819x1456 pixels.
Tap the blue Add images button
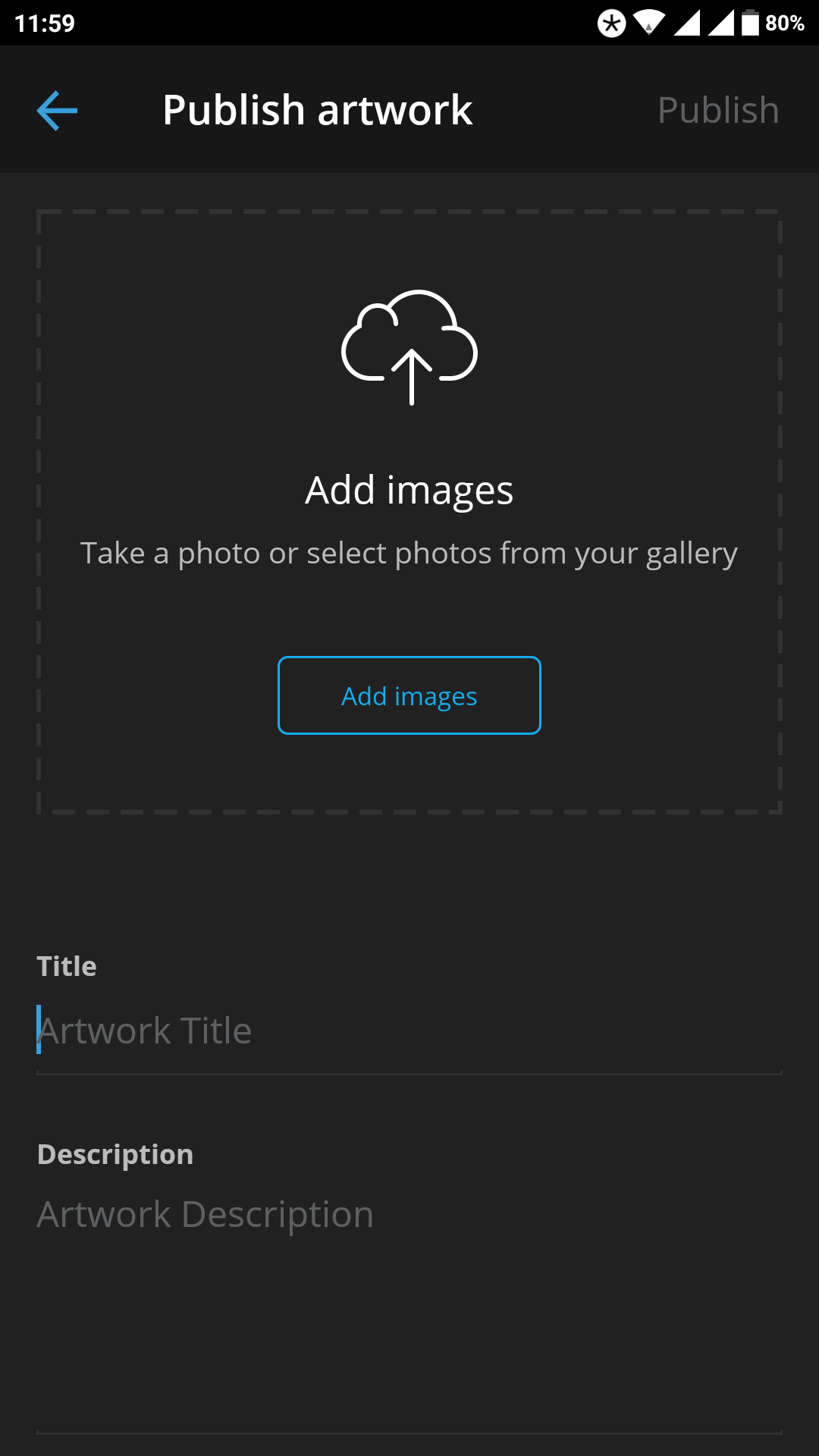409,695
